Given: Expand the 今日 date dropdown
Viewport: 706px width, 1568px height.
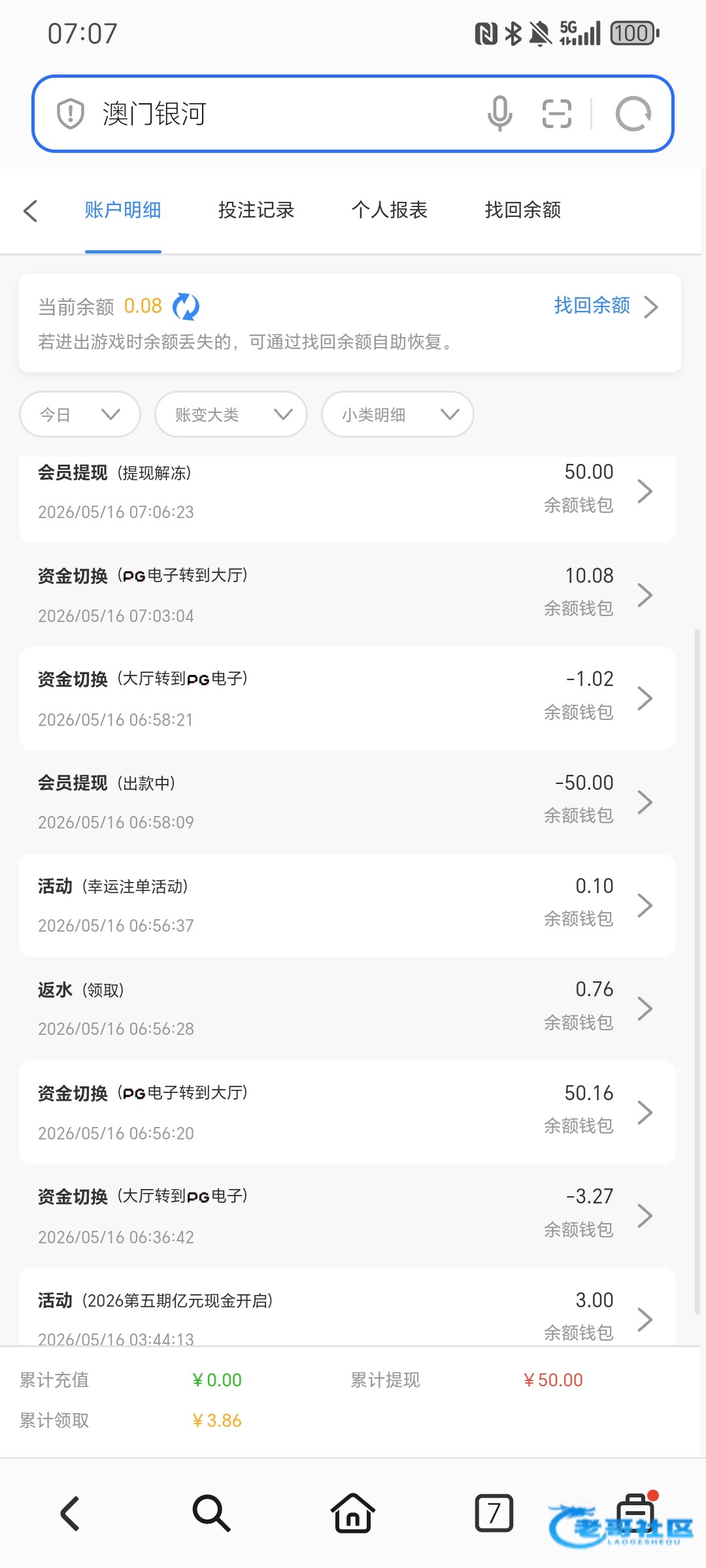Looking at the screenshot, I should [80, 414].
